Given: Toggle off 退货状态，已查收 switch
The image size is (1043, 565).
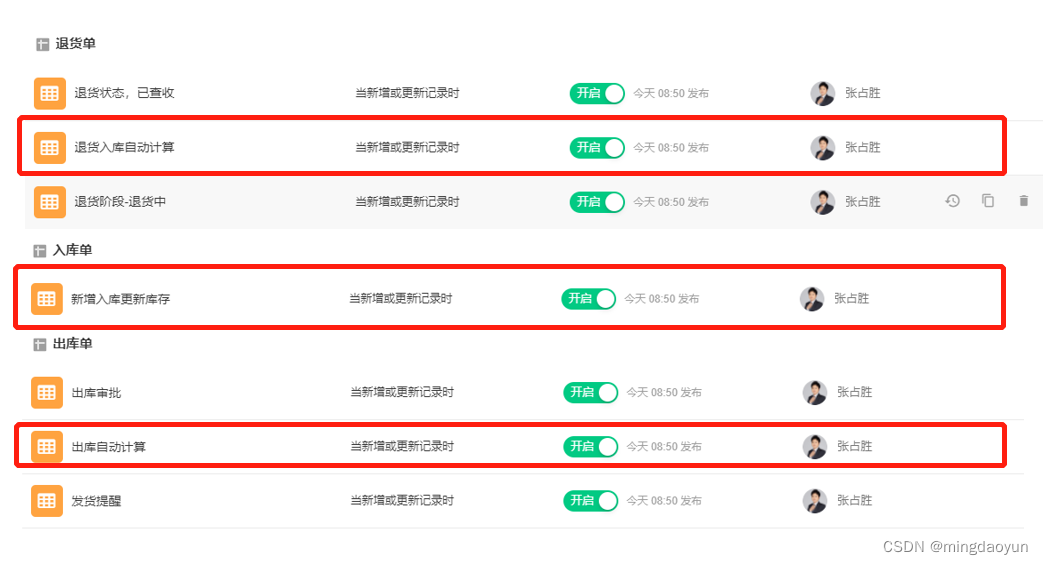Looking at the screenshot, I should [x=597, y=93].
